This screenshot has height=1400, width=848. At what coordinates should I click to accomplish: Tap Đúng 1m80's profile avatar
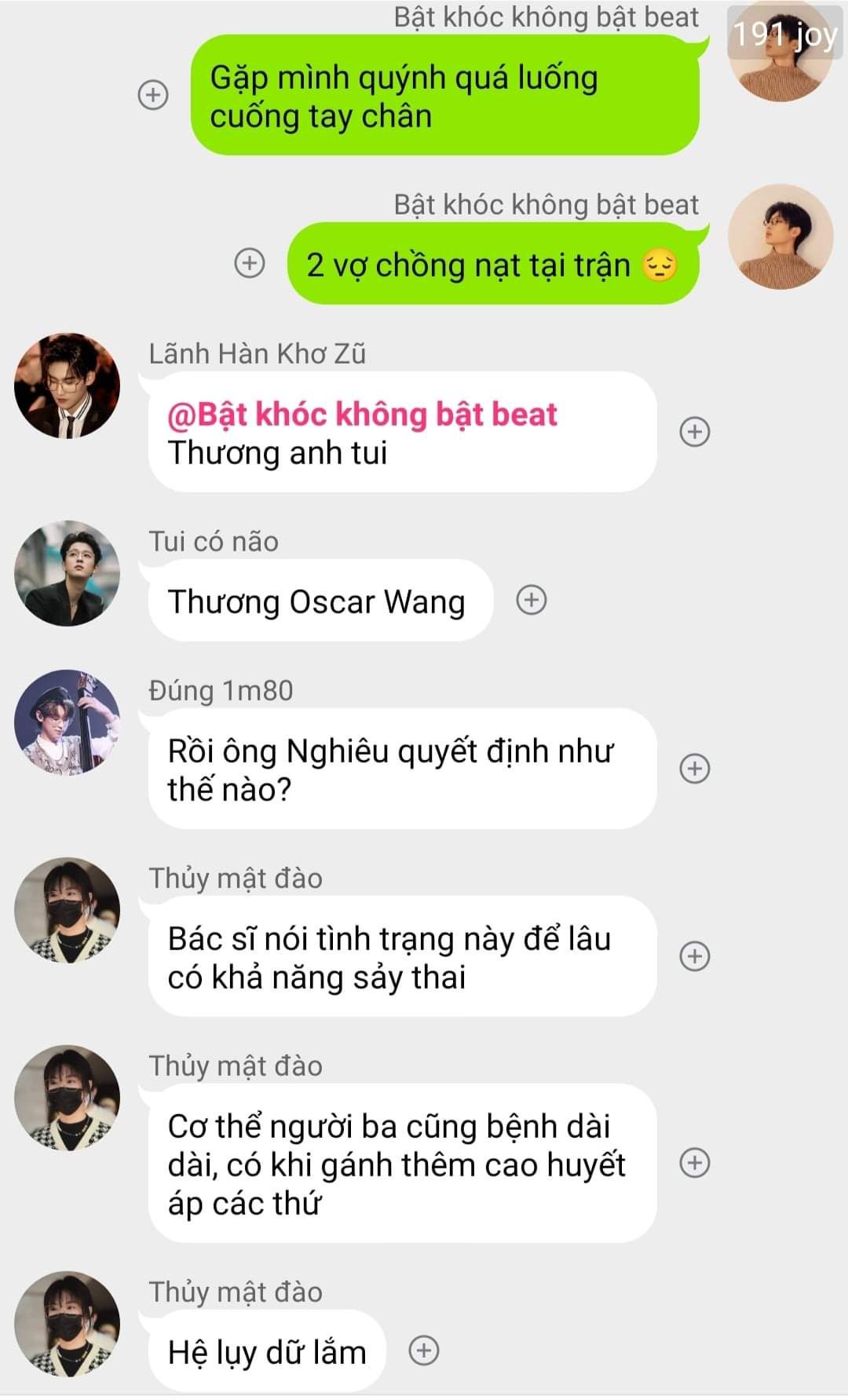point(68,722)
